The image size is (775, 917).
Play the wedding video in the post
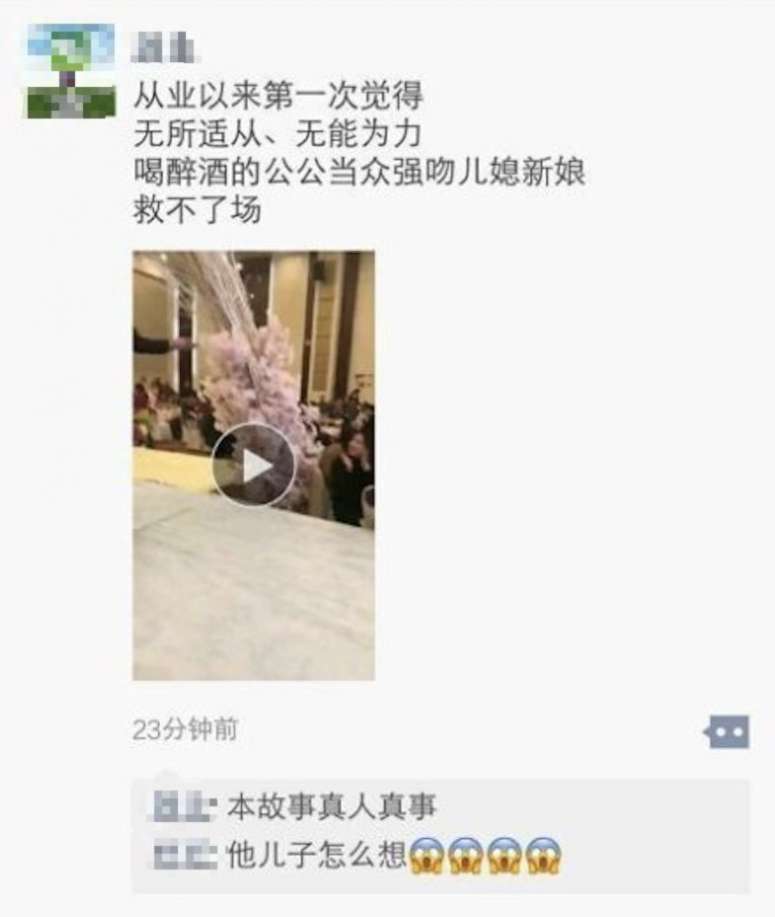click(x=254, y=465)
